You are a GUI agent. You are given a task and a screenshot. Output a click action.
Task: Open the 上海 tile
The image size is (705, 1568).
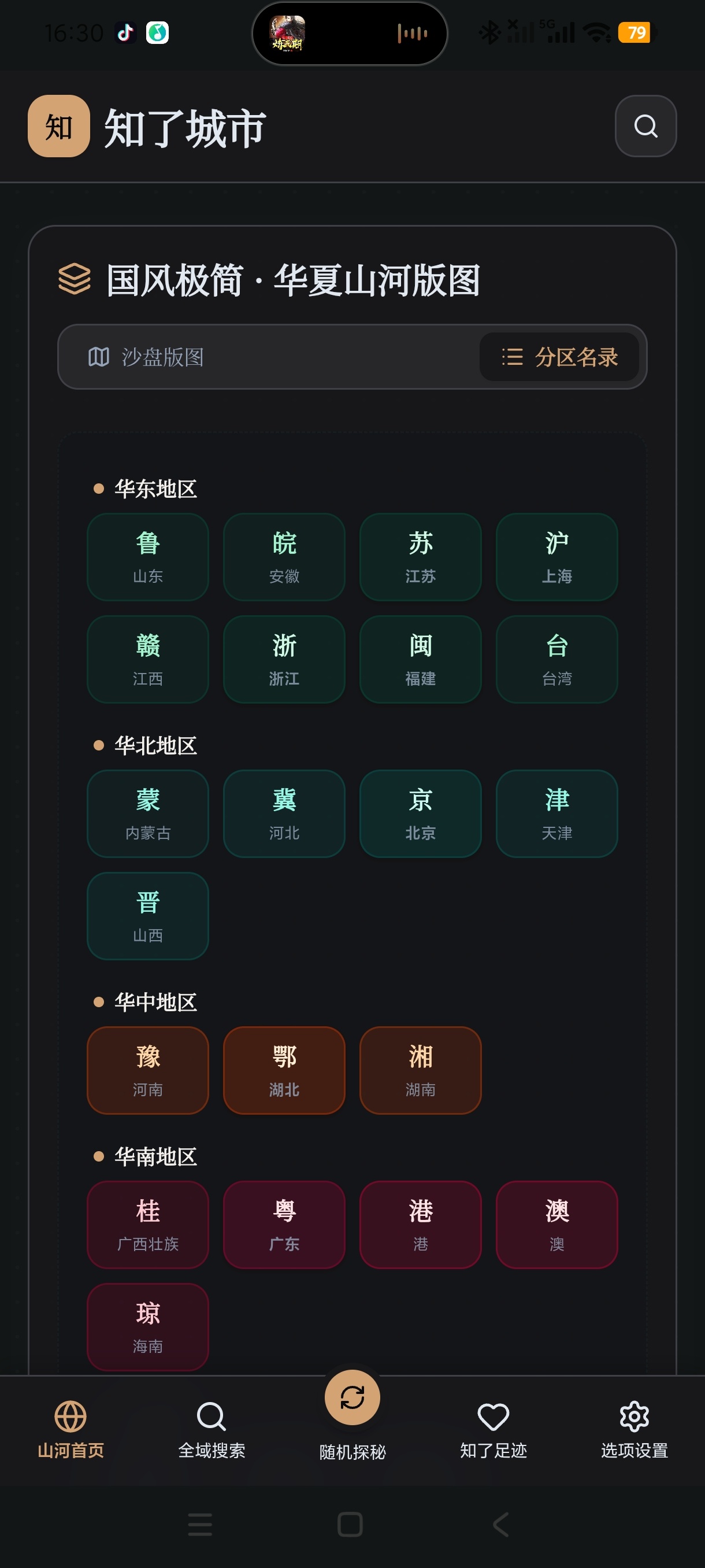[556, 557]
